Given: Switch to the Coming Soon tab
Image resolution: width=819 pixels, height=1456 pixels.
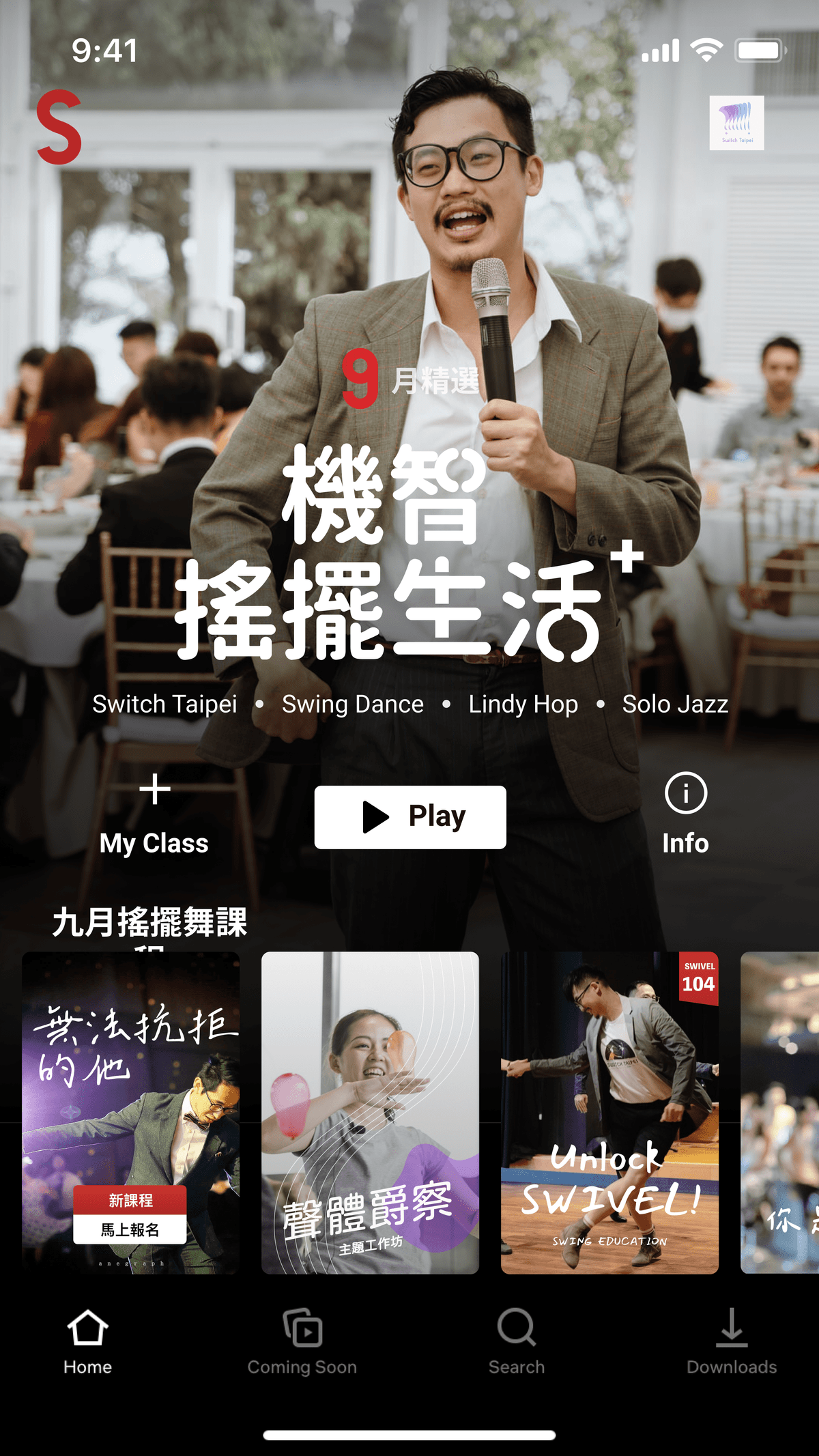Looking at the screenshot, I should [x=302, y=1341].
